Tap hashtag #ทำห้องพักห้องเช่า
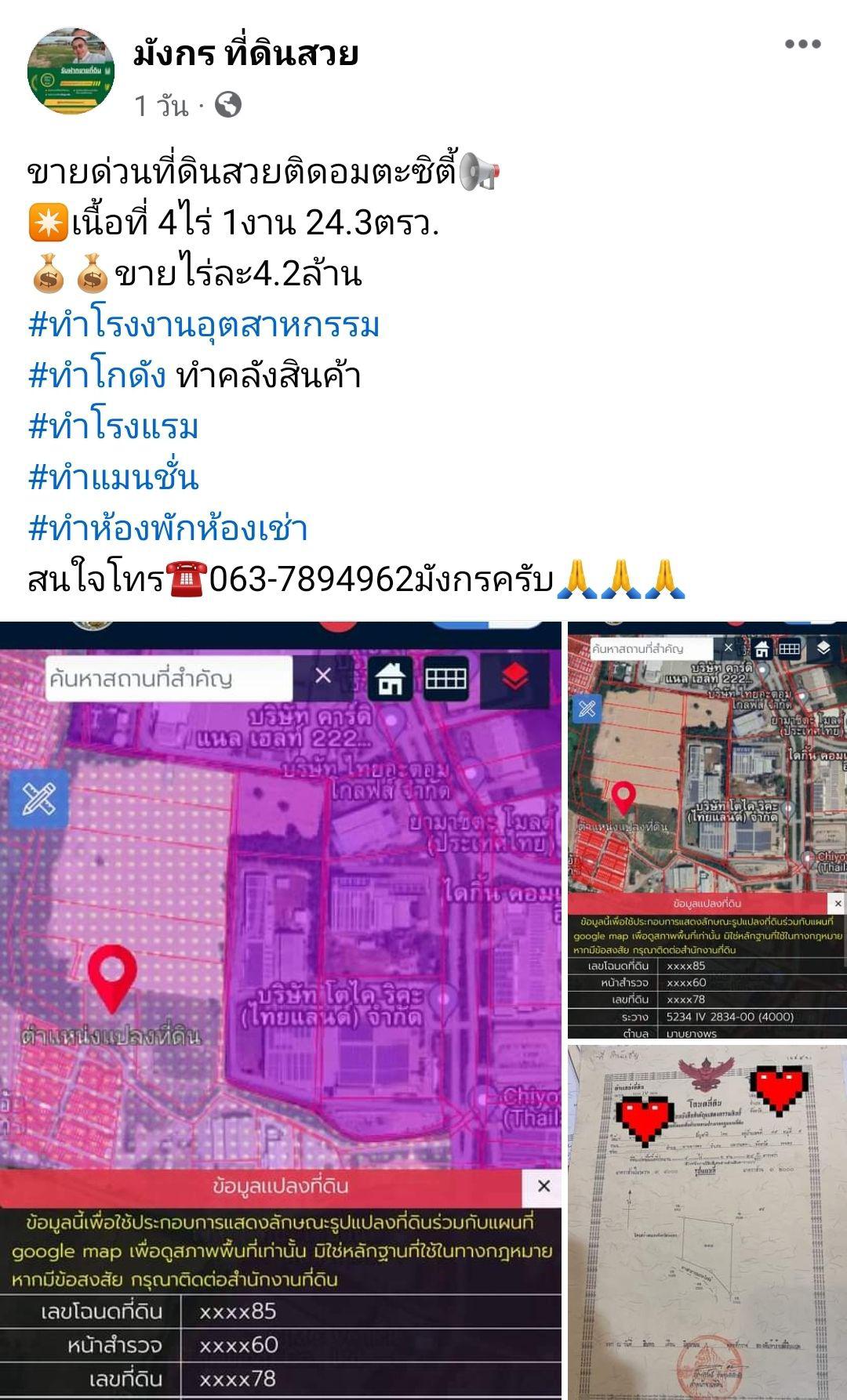Screen dimensions: 847x1400 [168, 528]
